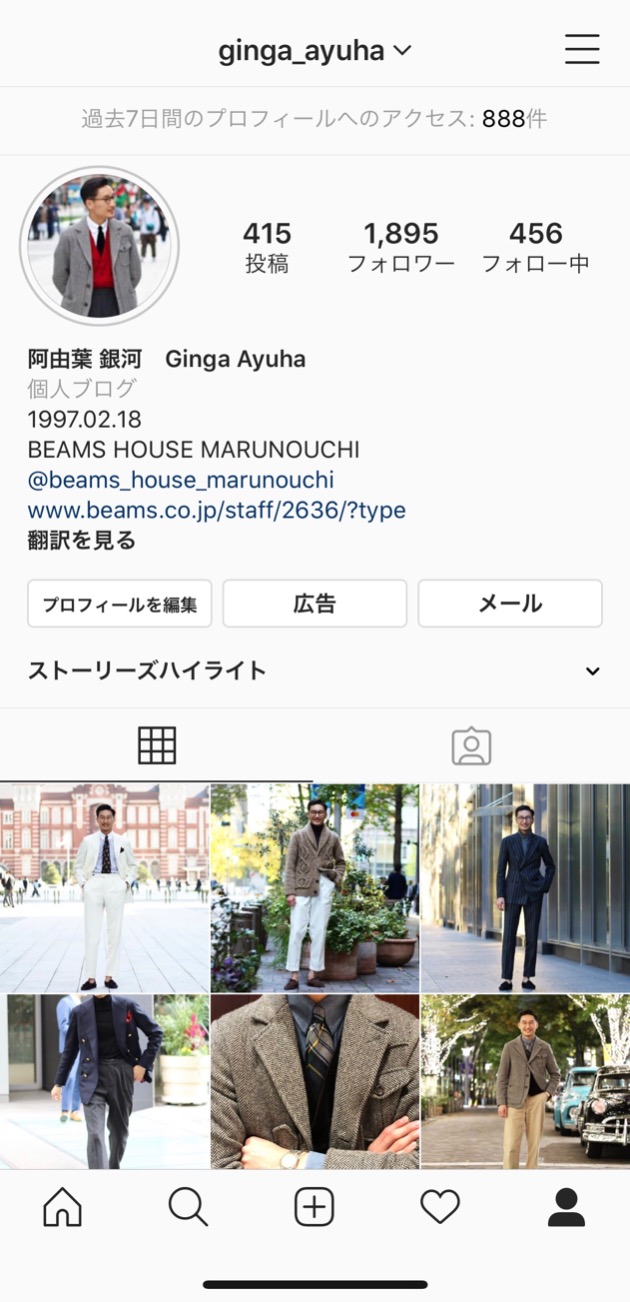
Task: Go to the home feed tab
Action: point(62,1208)
